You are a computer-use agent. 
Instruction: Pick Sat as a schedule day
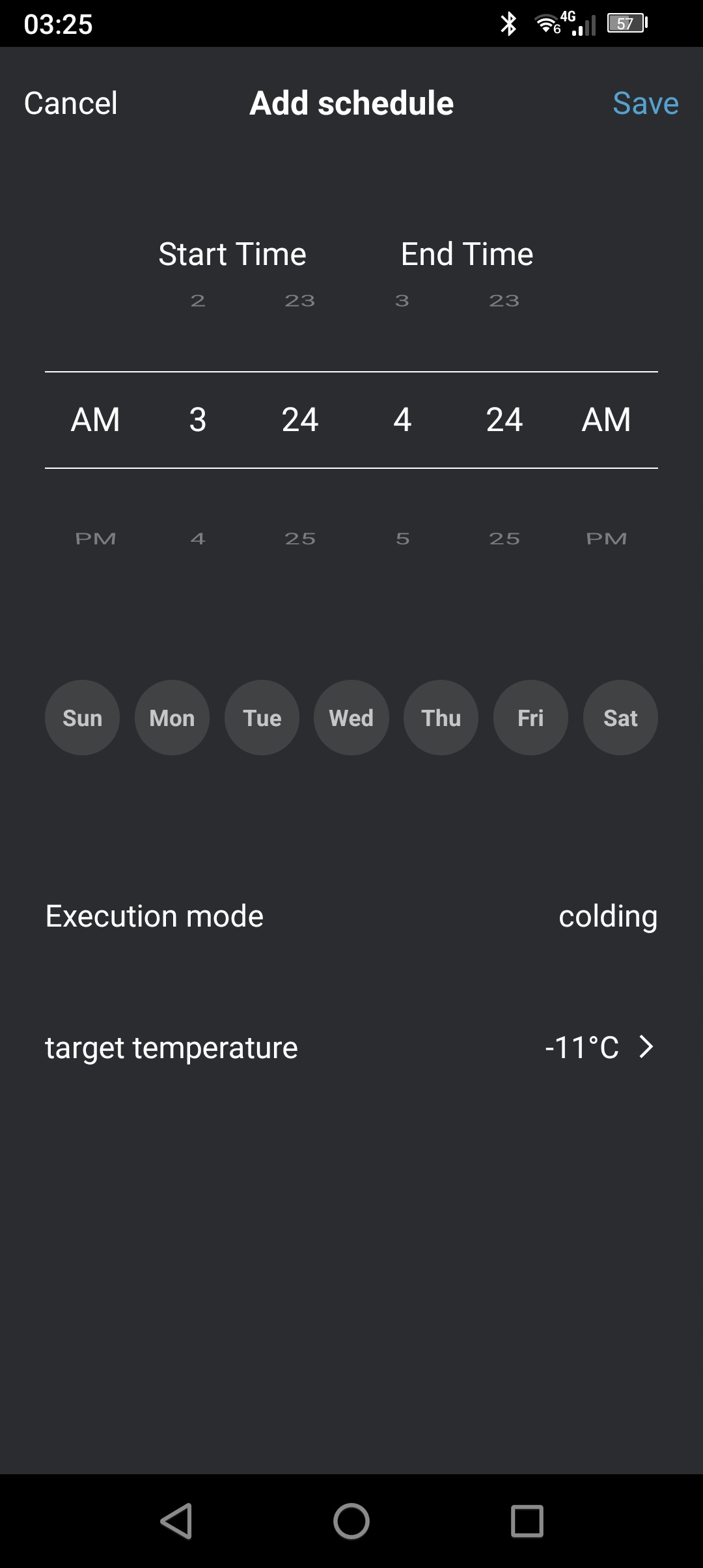click(620, 718)
